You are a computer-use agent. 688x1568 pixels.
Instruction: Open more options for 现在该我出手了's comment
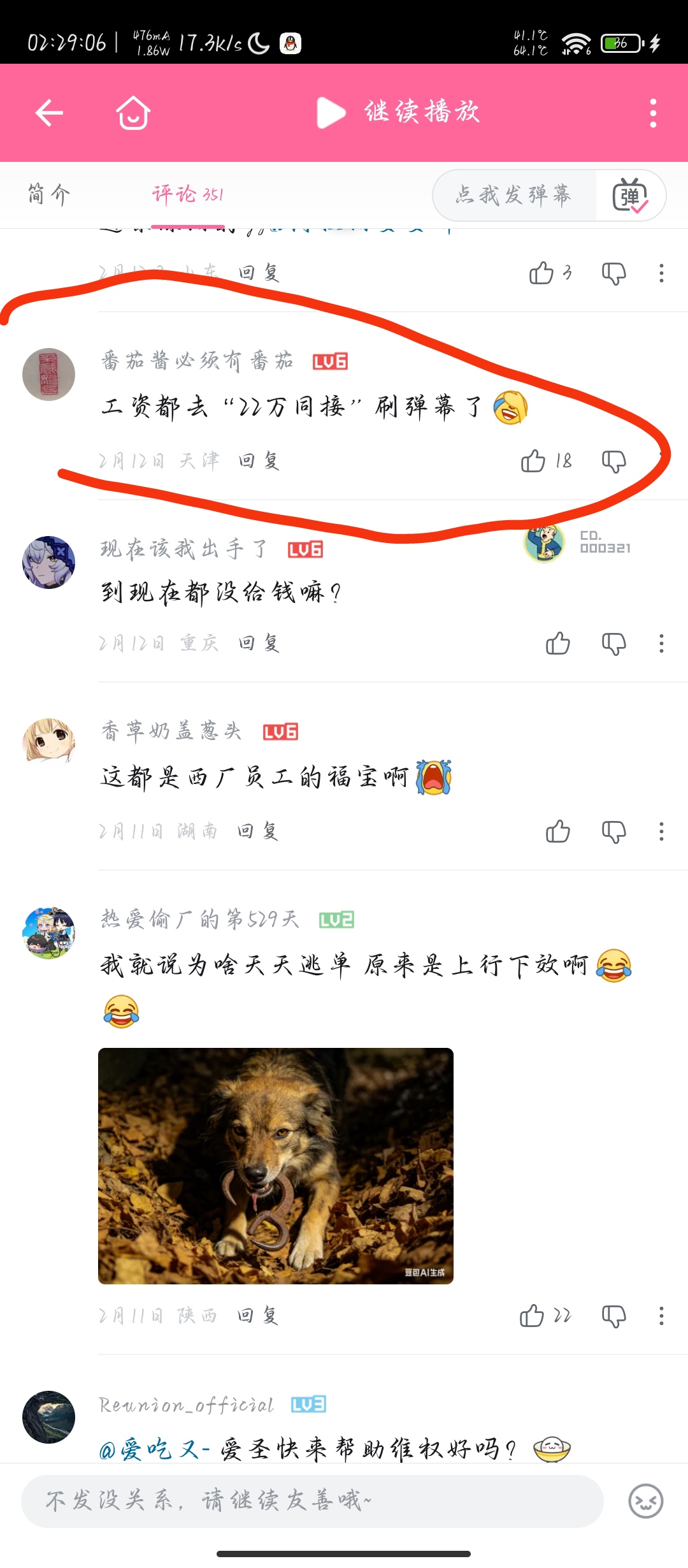tap(661, 644)
